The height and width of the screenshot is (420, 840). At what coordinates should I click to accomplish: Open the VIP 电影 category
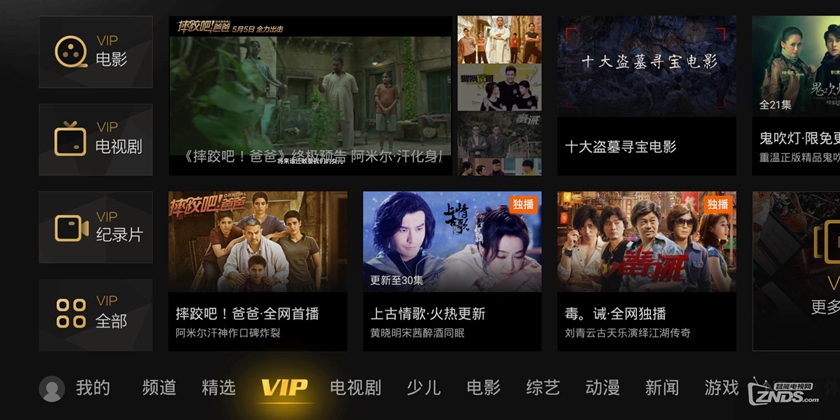(96, 51)
